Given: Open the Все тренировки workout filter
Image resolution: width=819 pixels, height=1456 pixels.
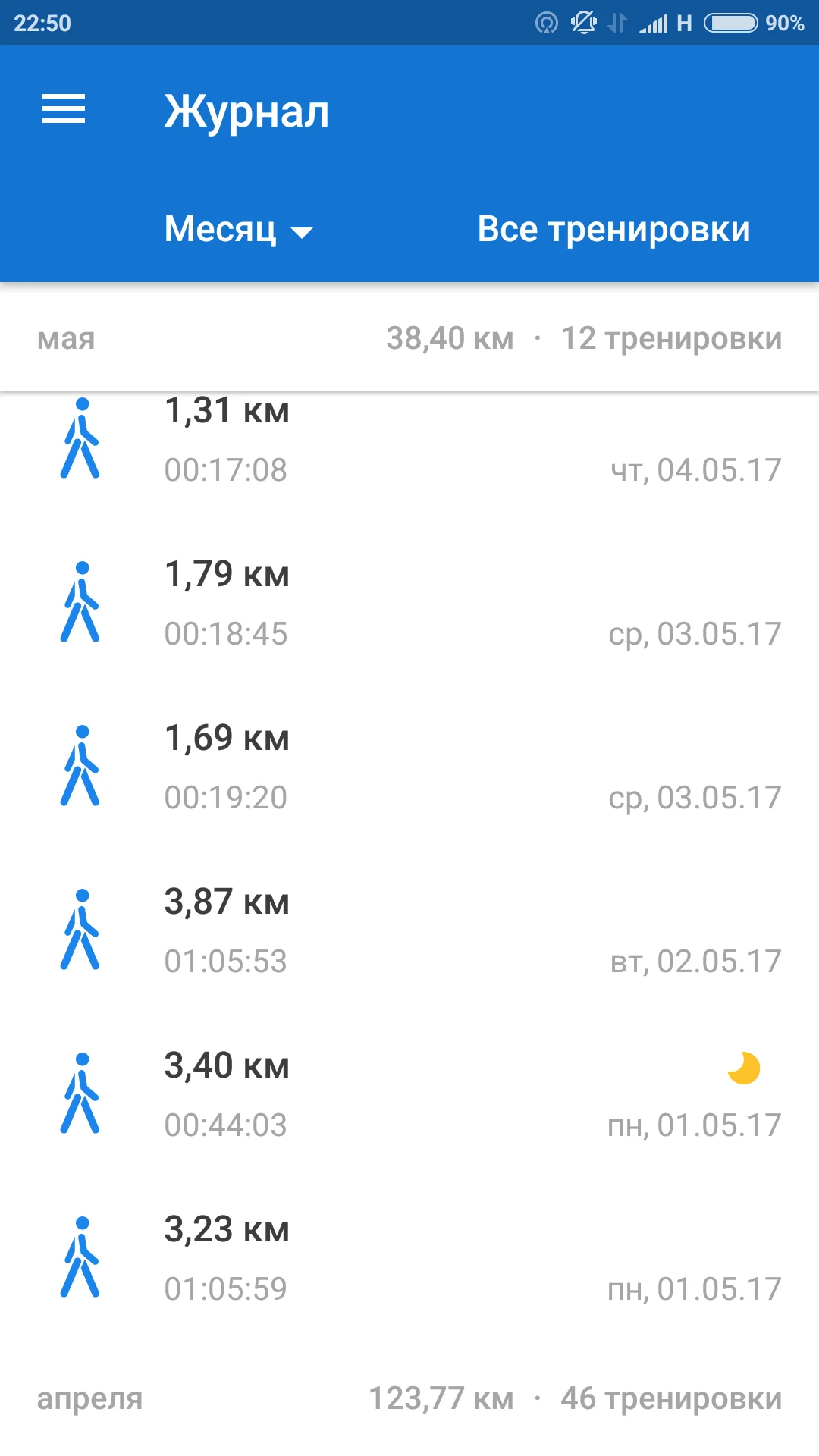Looking at the screenshot, I should point(613,230).
